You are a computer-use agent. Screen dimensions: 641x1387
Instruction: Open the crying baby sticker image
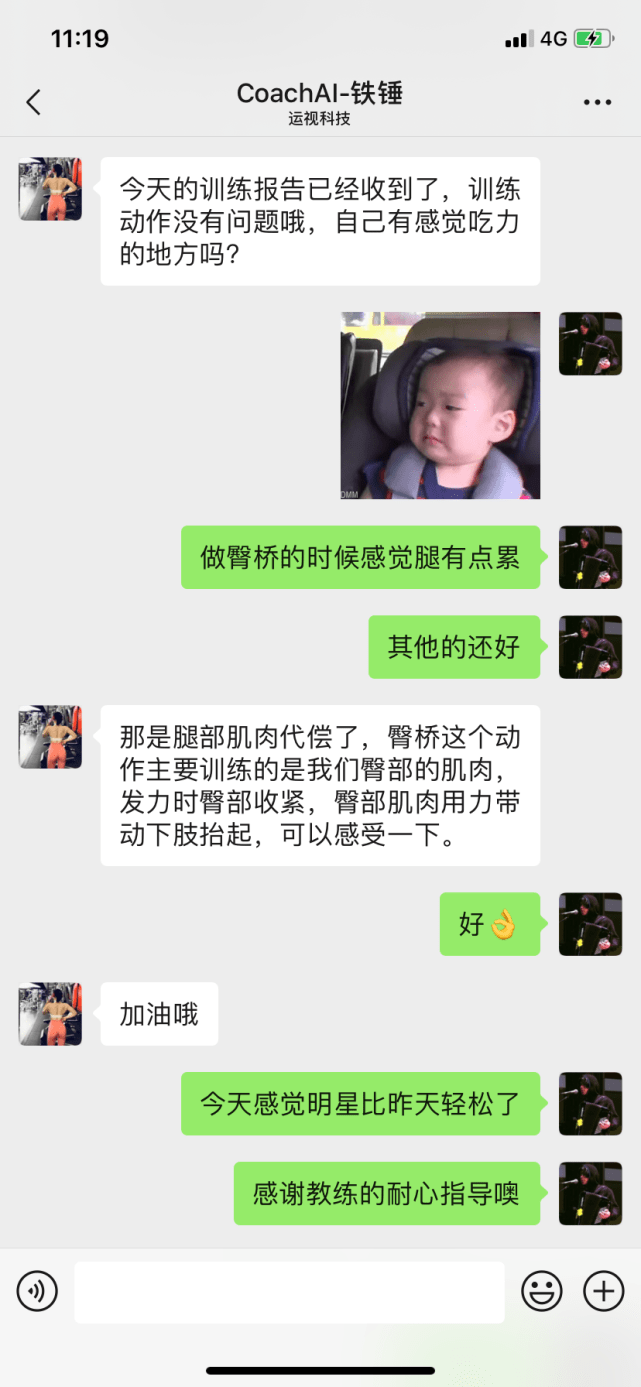(x=440, y=406)
